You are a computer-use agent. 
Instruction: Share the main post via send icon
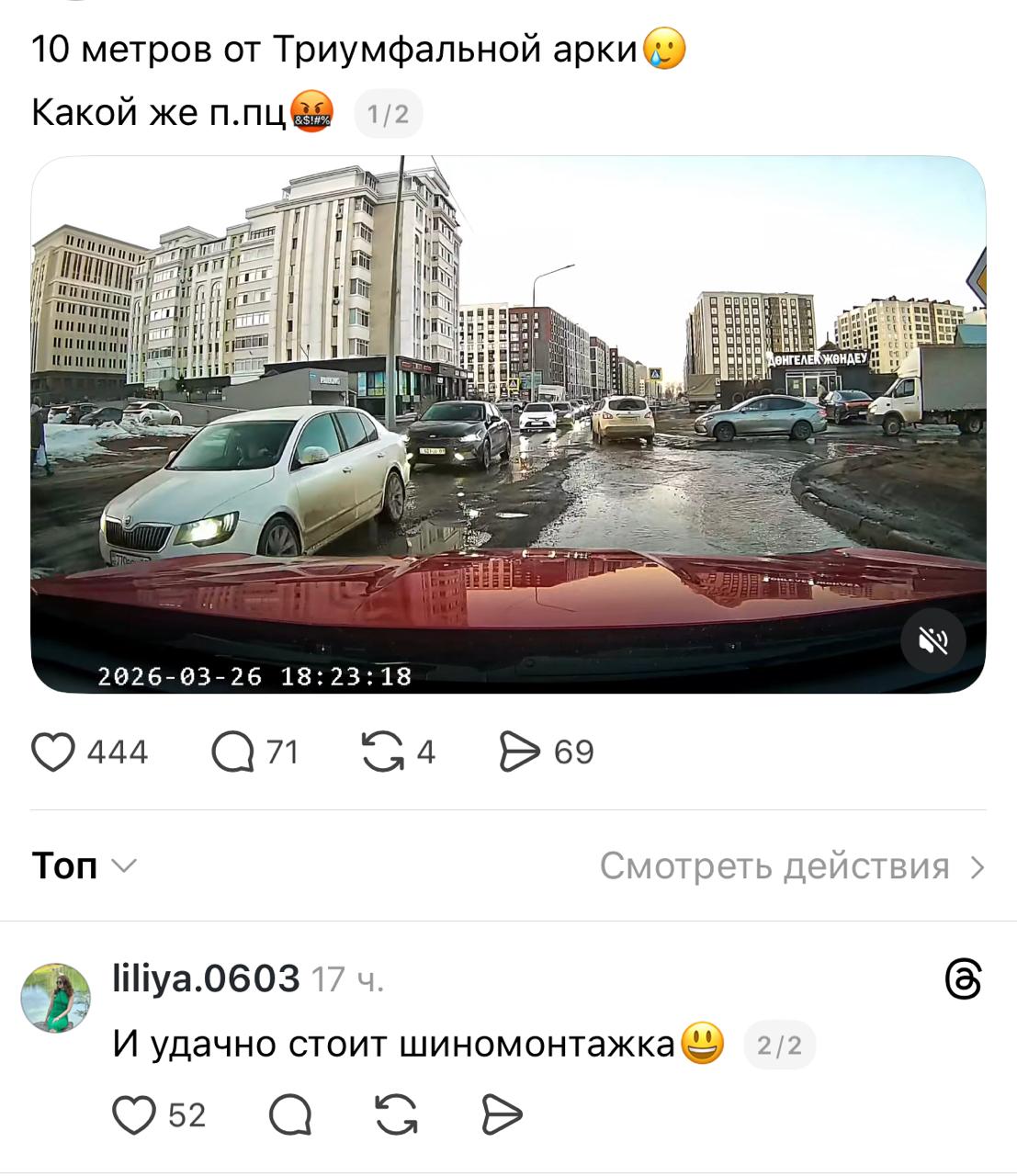click(x=519, y=752)
